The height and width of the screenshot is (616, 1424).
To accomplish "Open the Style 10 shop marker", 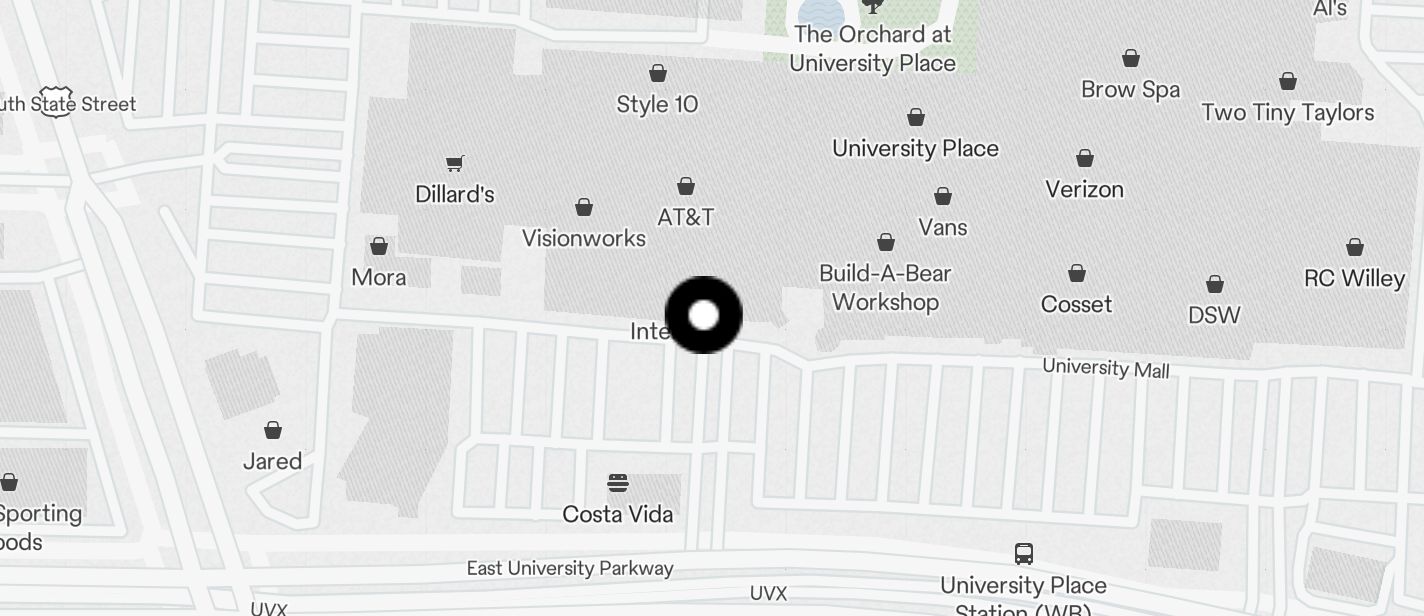I will (x=658, y=74).
